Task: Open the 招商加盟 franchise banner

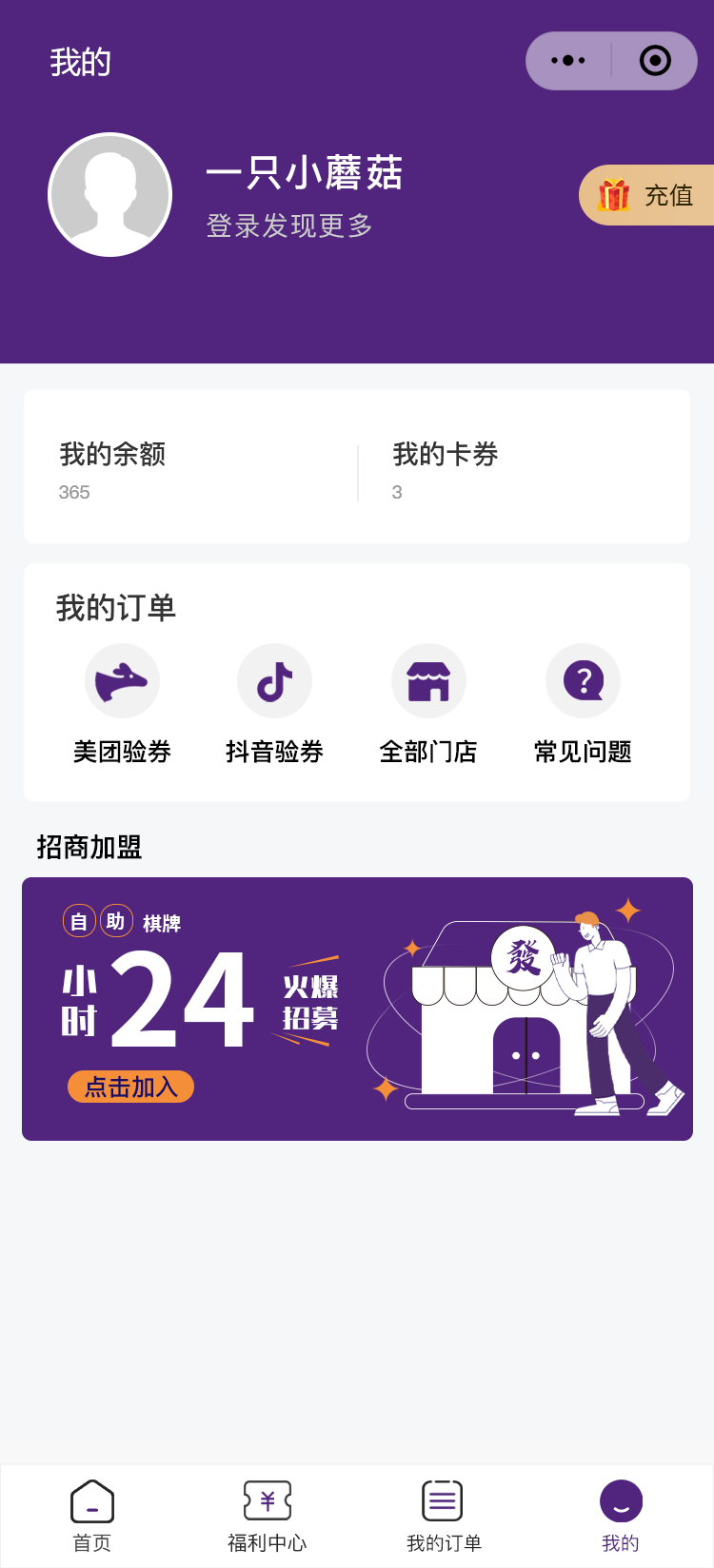Action: pyautogui.click(x=357, y=1009)
